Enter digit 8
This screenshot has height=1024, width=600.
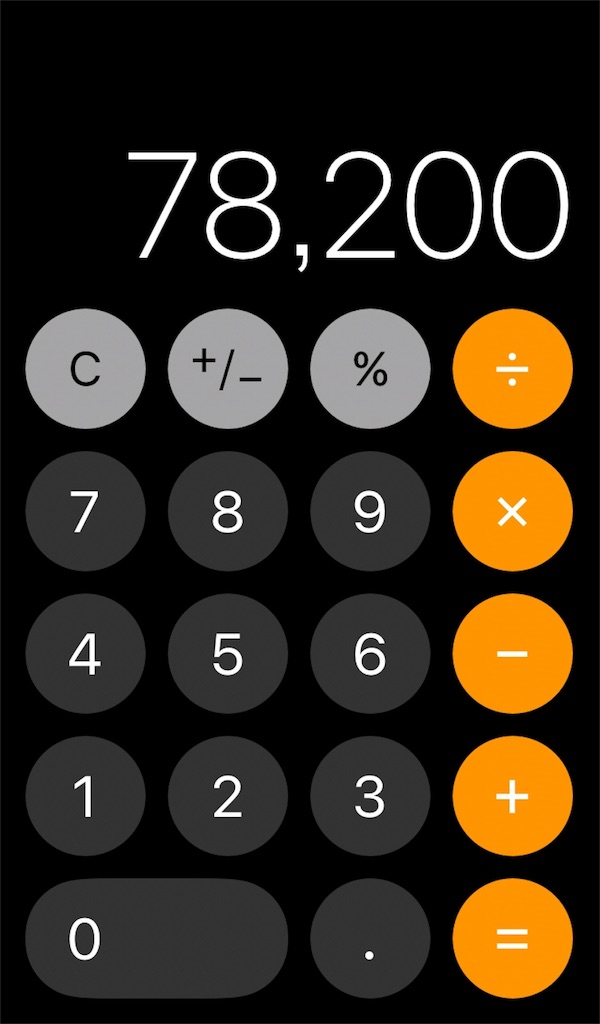(228, 511)
